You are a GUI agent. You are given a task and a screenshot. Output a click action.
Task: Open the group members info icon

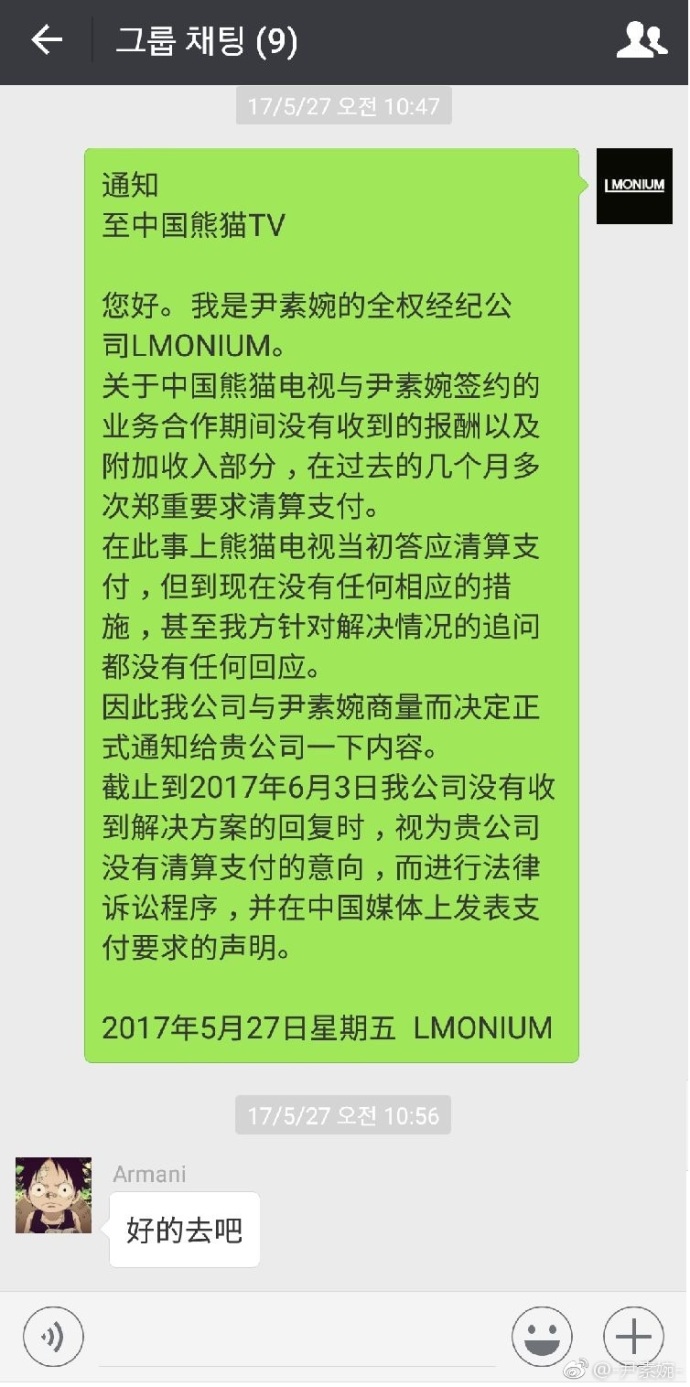[641, 41]
